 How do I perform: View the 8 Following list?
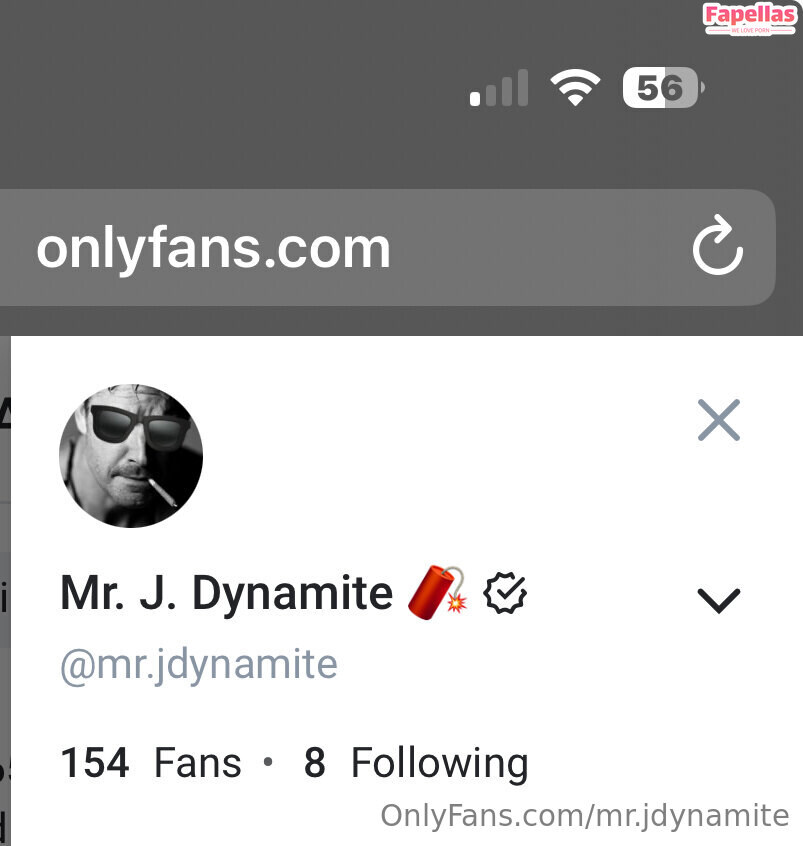(x=416, y=764)
